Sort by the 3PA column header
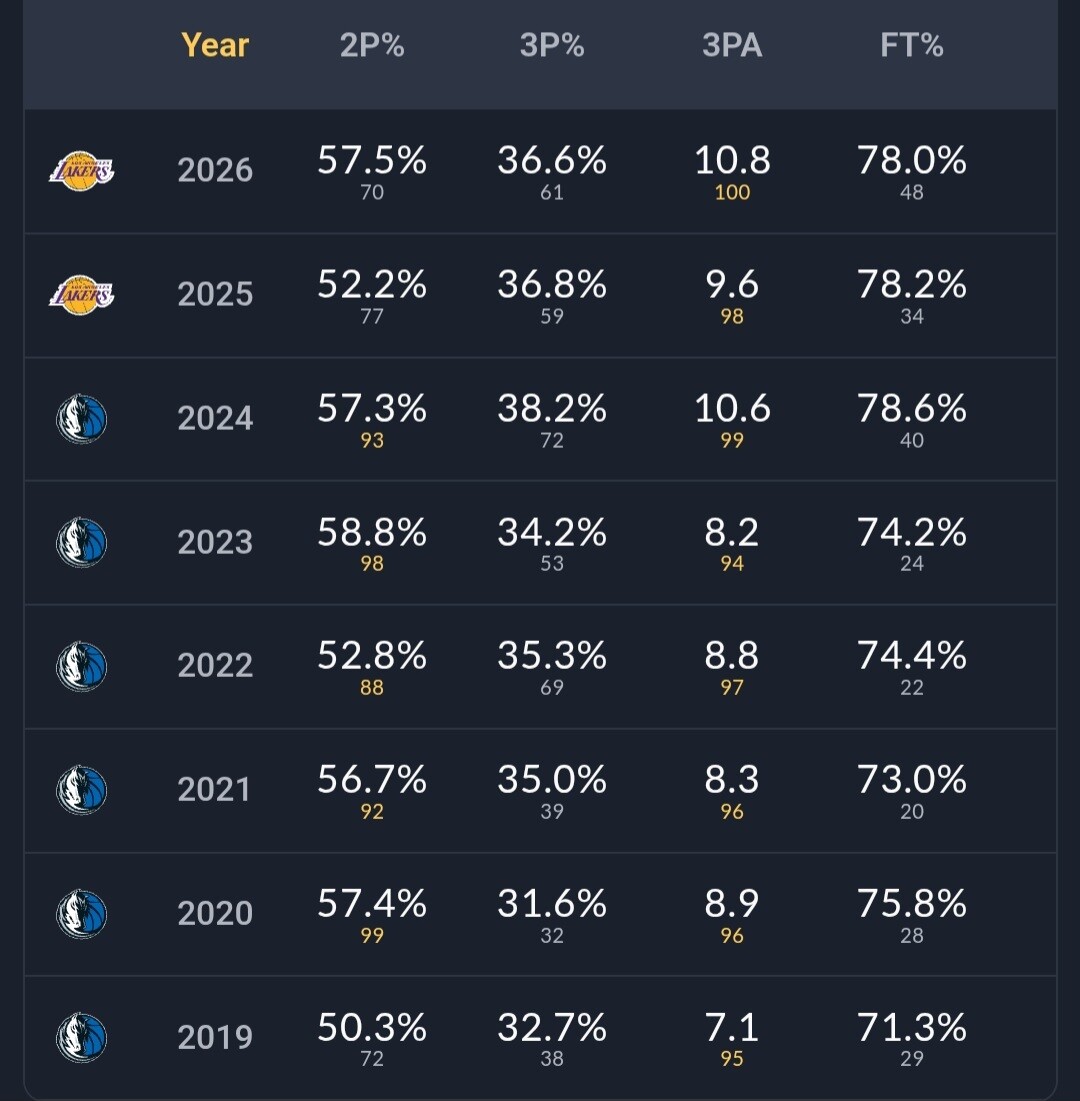Image resolution: width=1080 pixels, height=1101 pixels. tap(732, 46)
